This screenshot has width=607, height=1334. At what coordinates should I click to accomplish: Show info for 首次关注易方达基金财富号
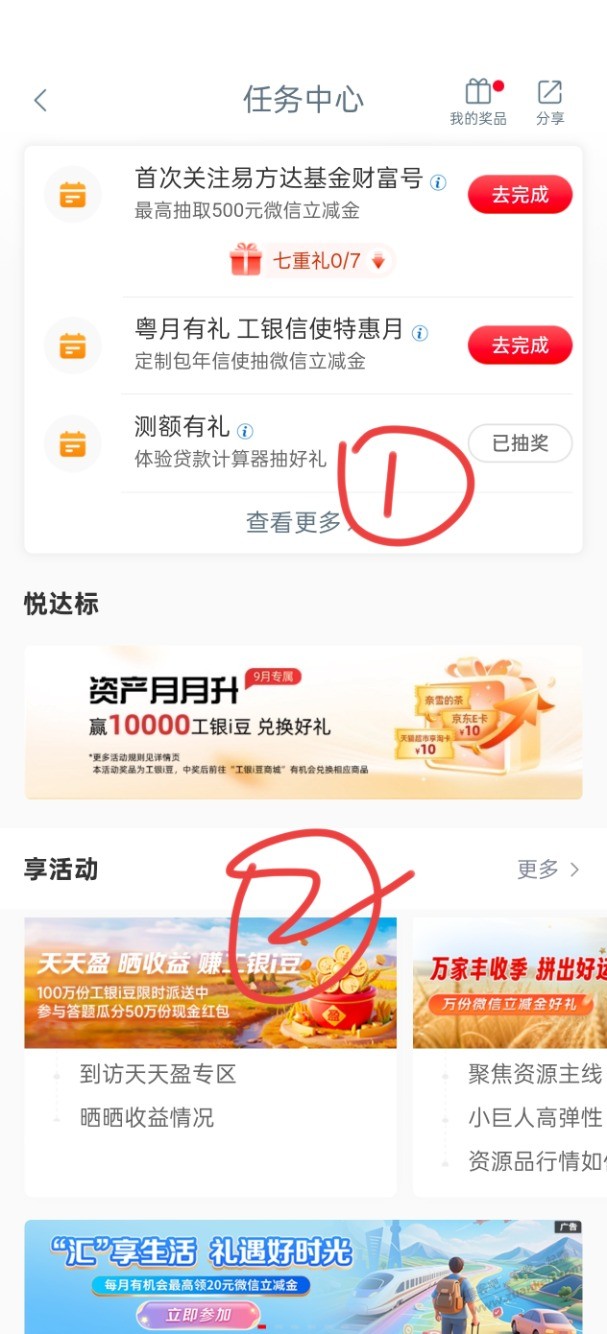point(438,182)
